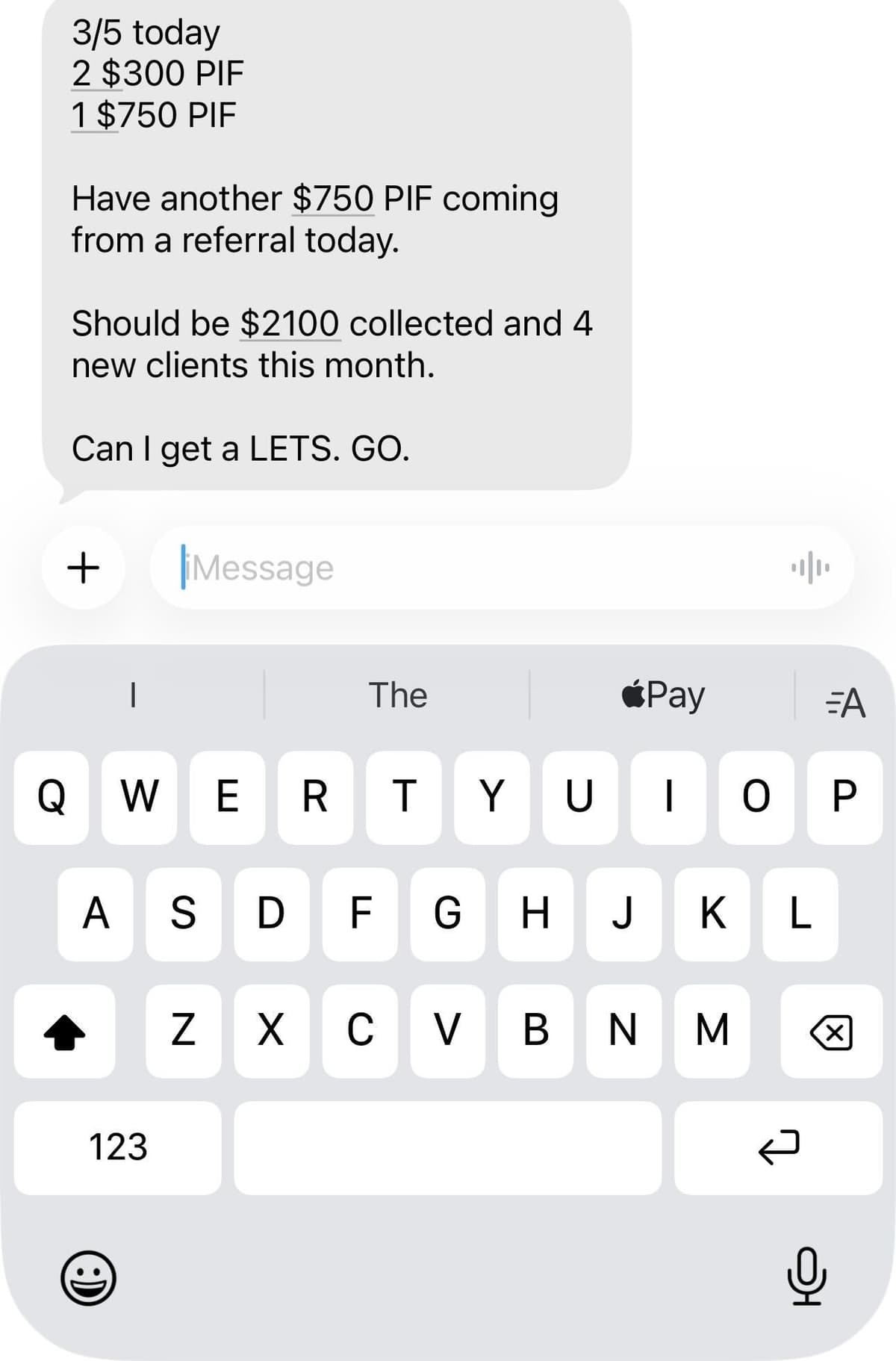Tap the shift key on keyboard
This screenshot has width=896, height=1361.
coord(64,1032)
